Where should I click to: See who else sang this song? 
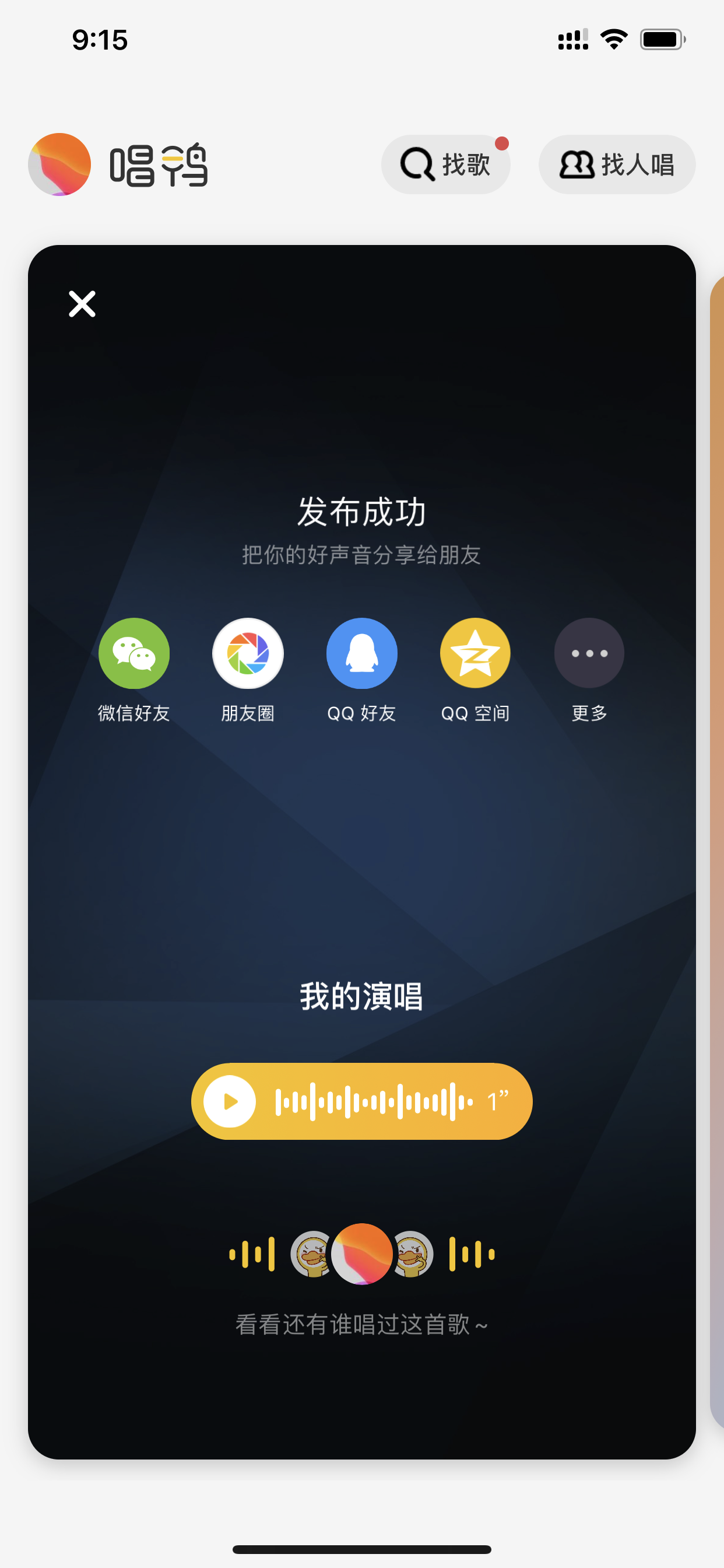pyautogui.click(x=362, y=1325)
